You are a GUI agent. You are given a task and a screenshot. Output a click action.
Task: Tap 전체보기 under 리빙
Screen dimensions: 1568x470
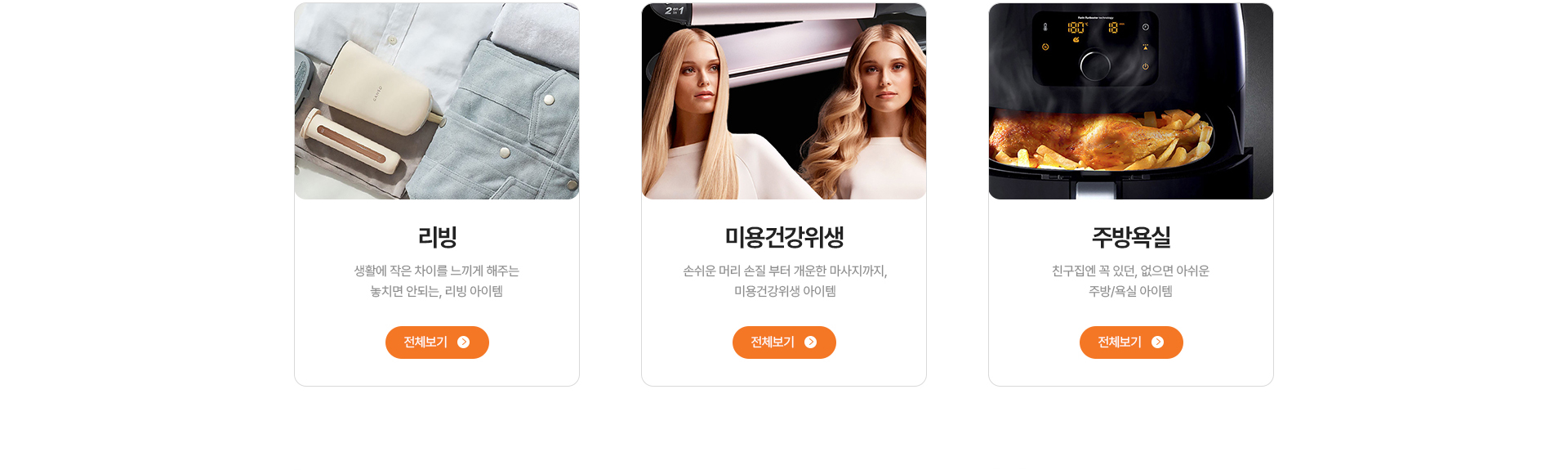[x=437, y=342]
